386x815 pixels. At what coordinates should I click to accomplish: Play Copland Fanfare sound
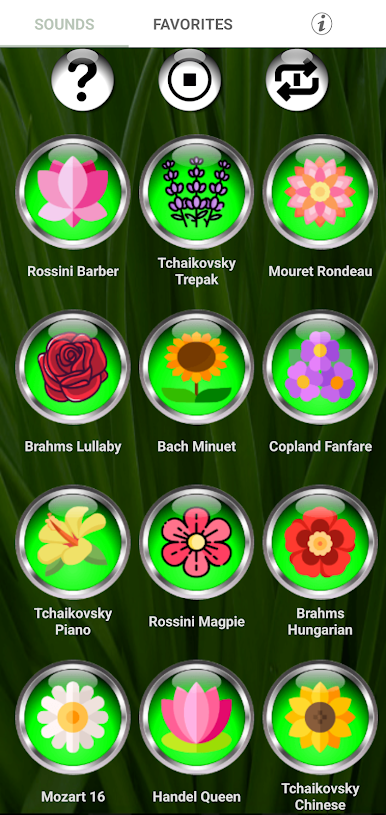click(320, 367)
